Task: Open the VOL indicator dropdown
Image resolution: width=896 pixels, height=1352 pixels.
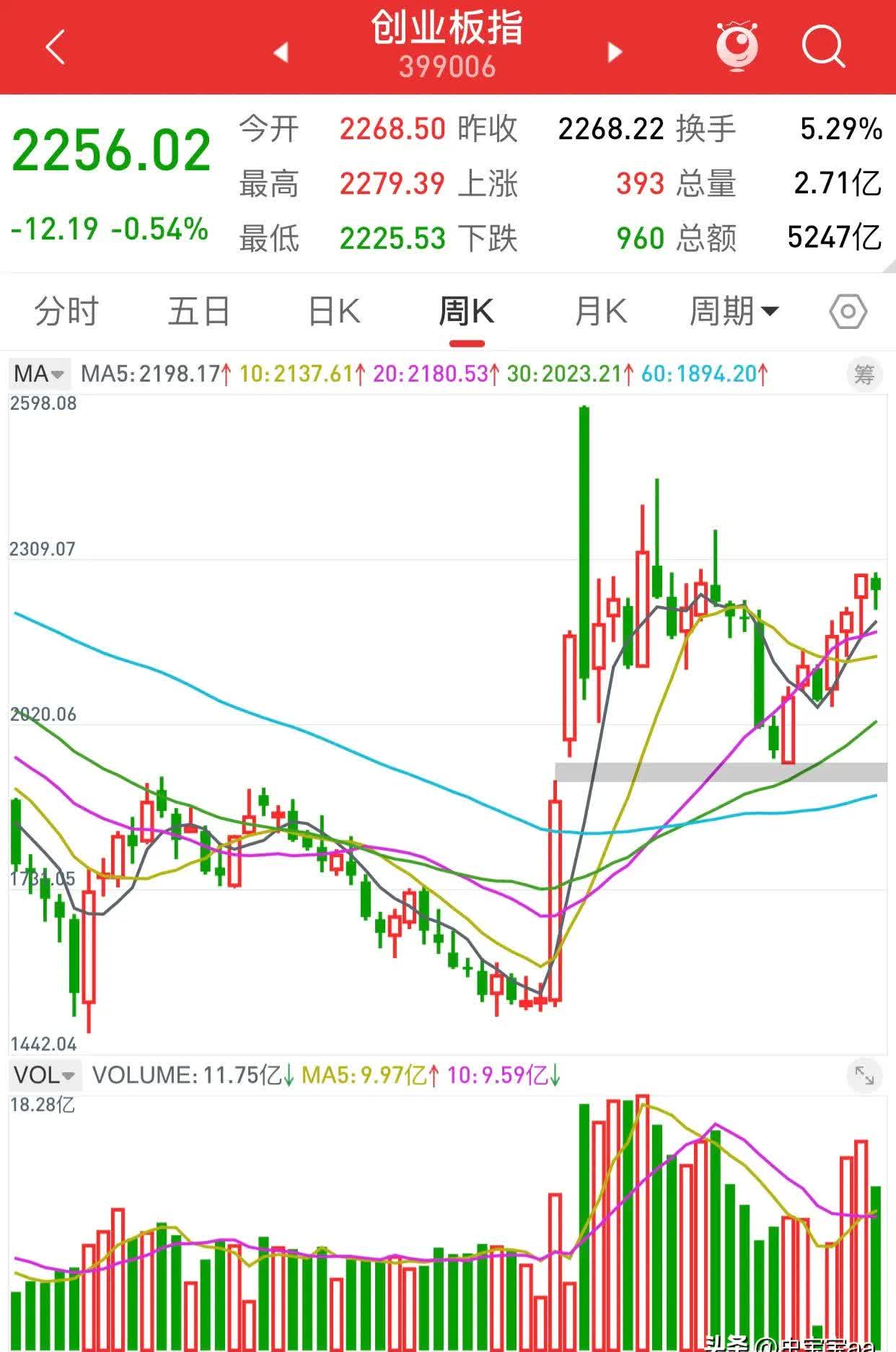Action: 45,1074
